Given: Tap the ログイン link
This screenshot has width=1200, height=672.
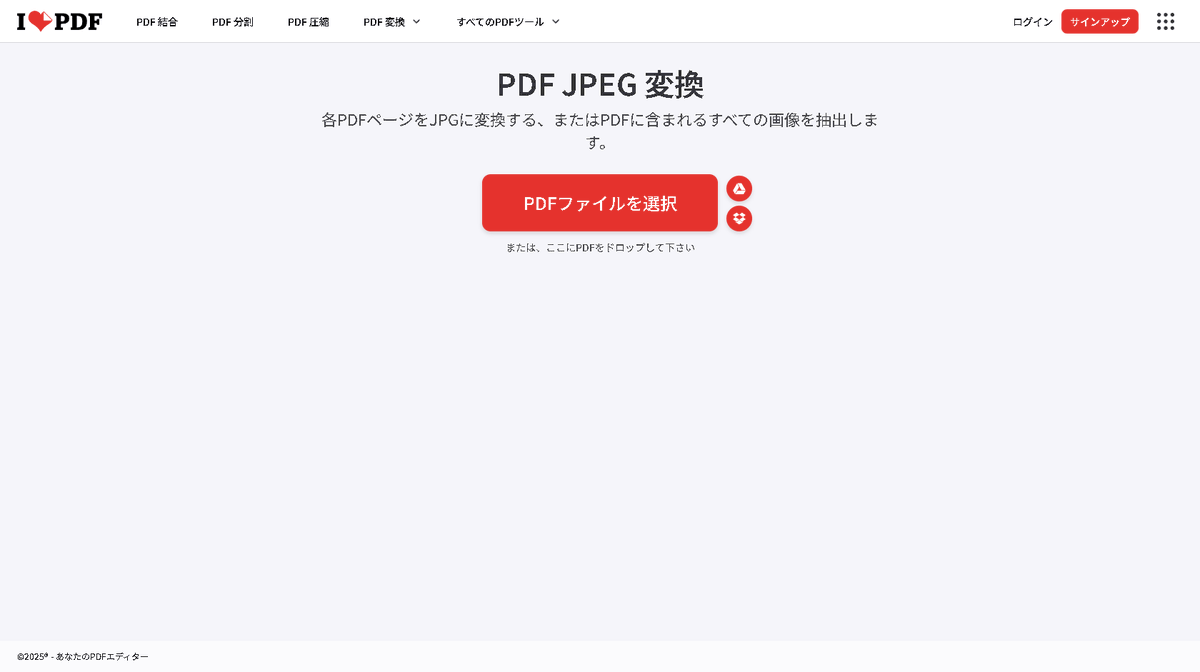Looking at the screenshot, I should [x=1032, y=21].
